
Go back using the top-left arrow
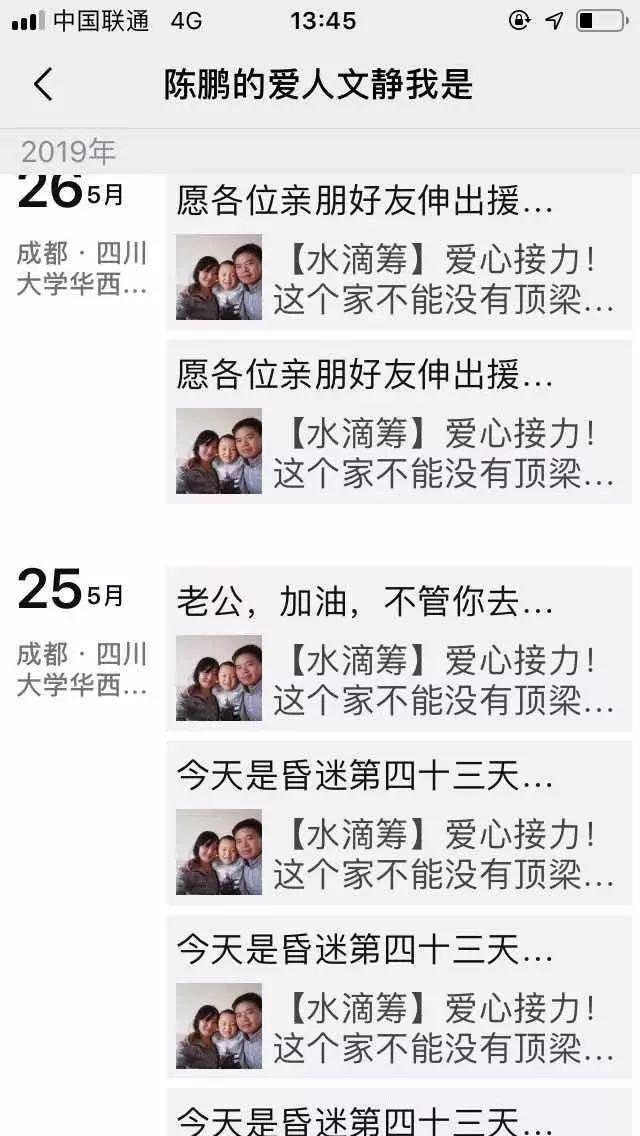(x=43, y=85)
